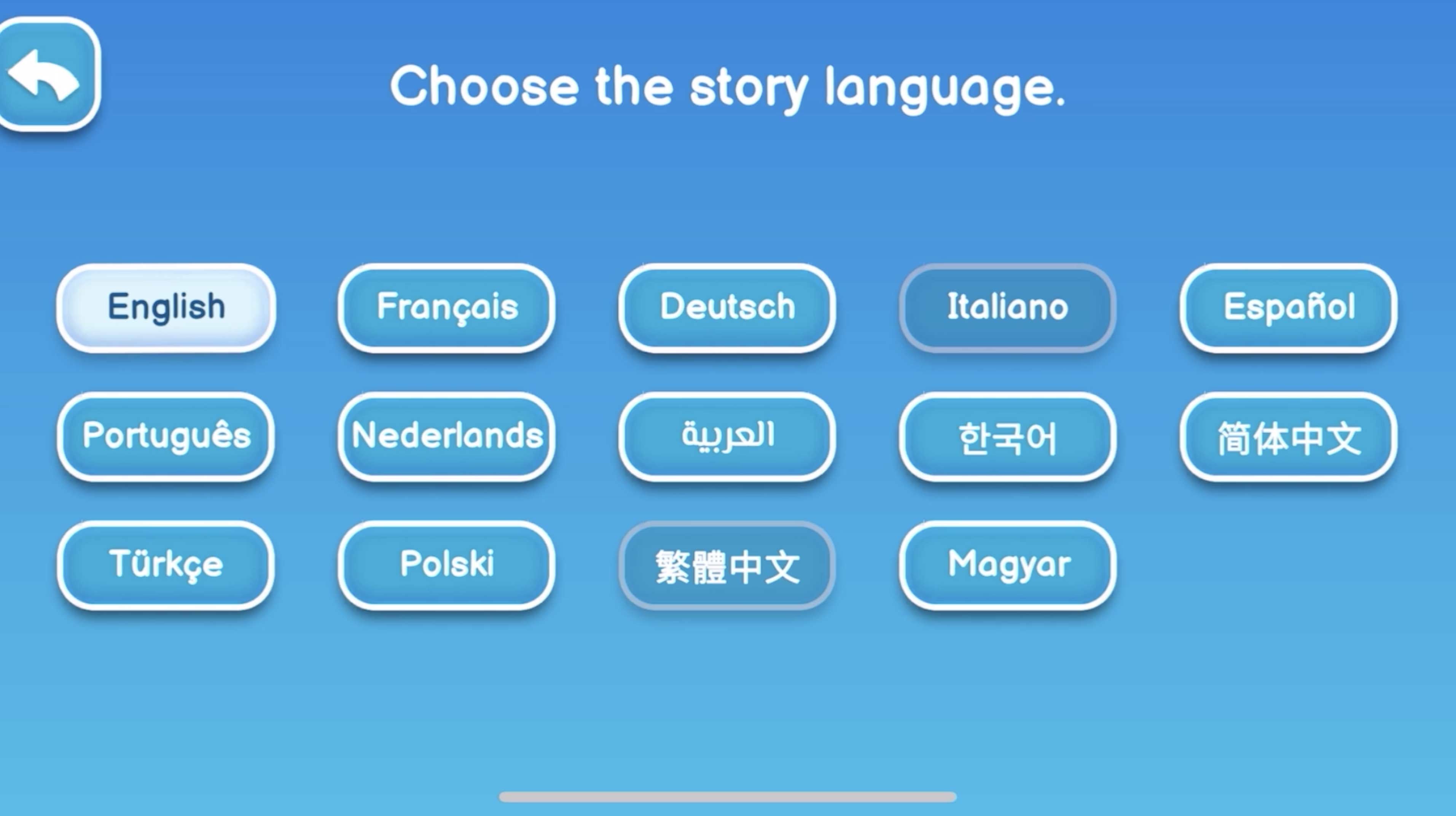Select English as the story language
The height and width of the screenshot is (816, 1456).
click(x=166, y=308)
